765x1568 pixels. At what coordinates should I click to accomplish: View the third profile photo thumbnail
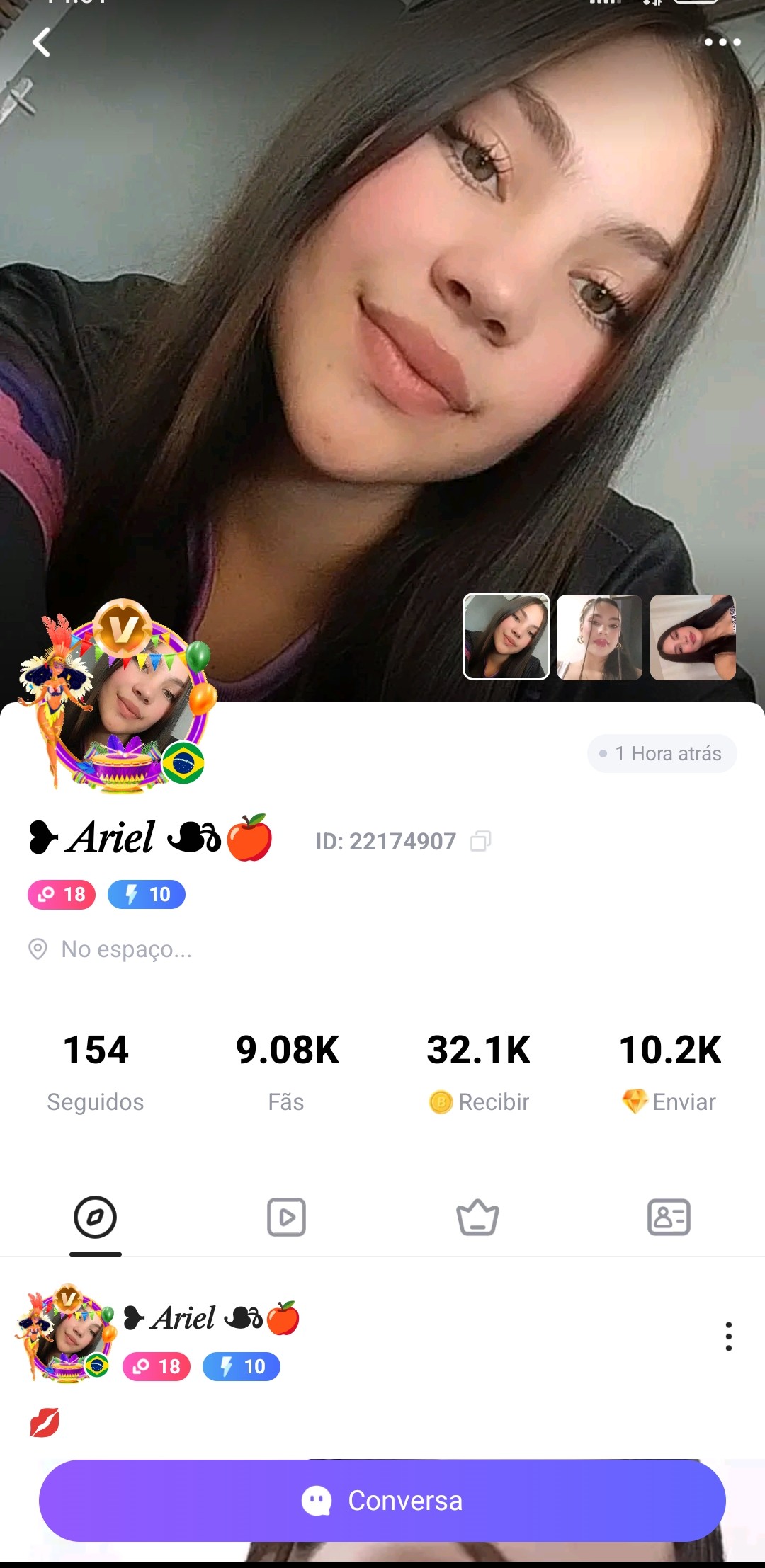click(693, 637)
